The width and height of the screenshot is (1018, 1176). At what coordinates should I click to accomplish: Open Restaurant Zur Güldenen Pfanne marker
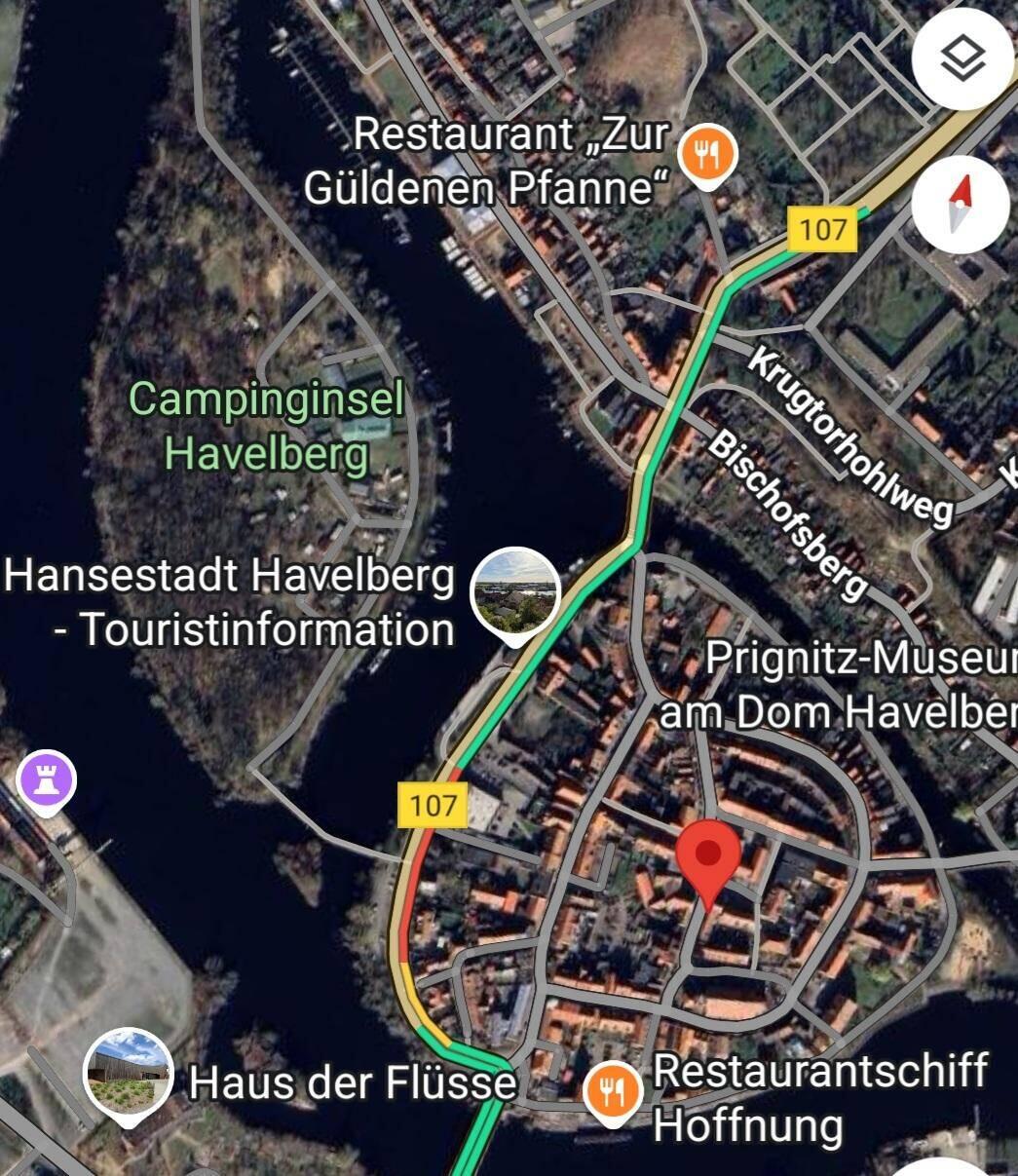pos(707,154)
